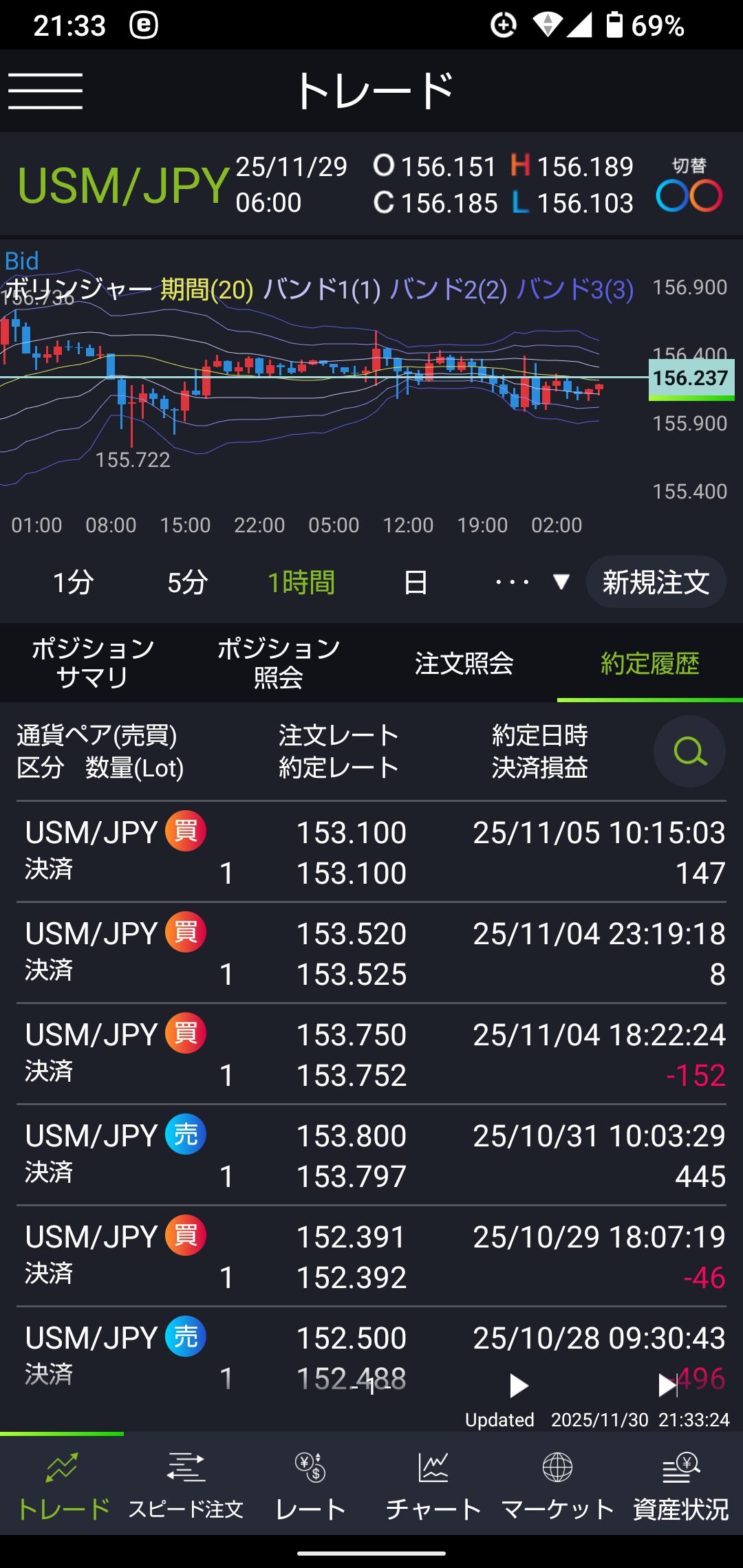Image resolution: width=743 pixels, height=1568 pixels.
Task: Switch to 注文照会 tab
Action: point(464,663)
